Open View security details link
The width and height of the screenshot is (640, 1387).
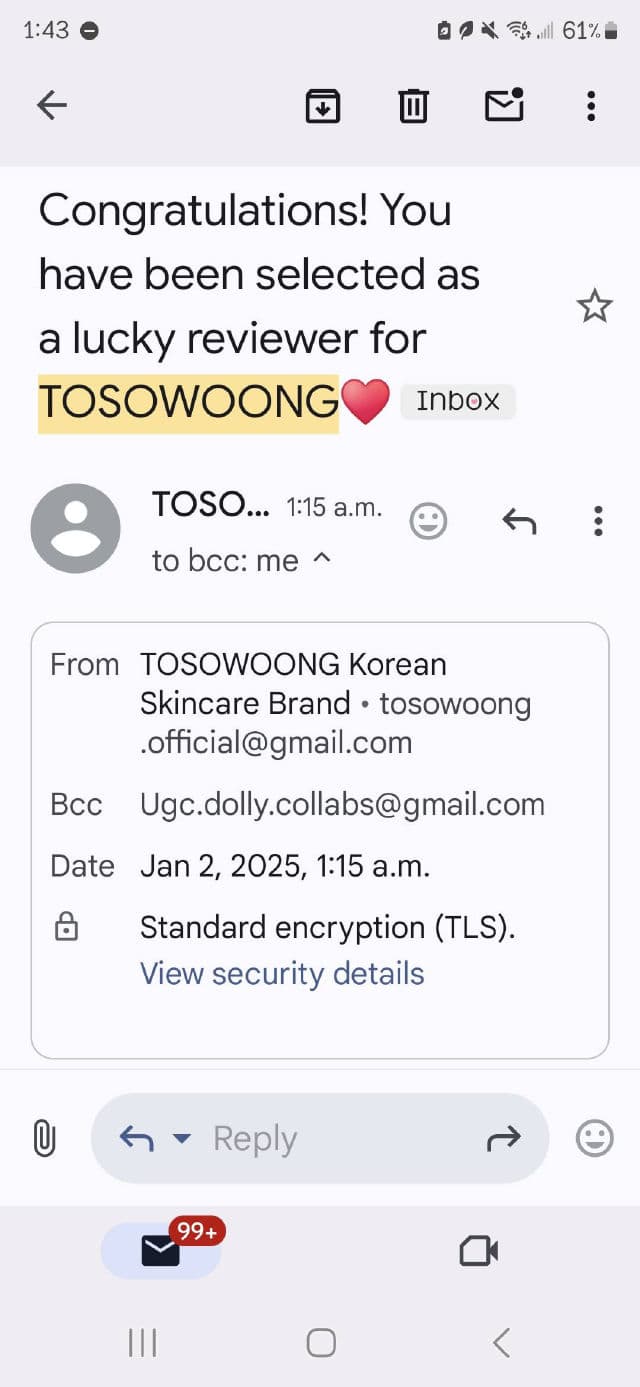[282, 973]
